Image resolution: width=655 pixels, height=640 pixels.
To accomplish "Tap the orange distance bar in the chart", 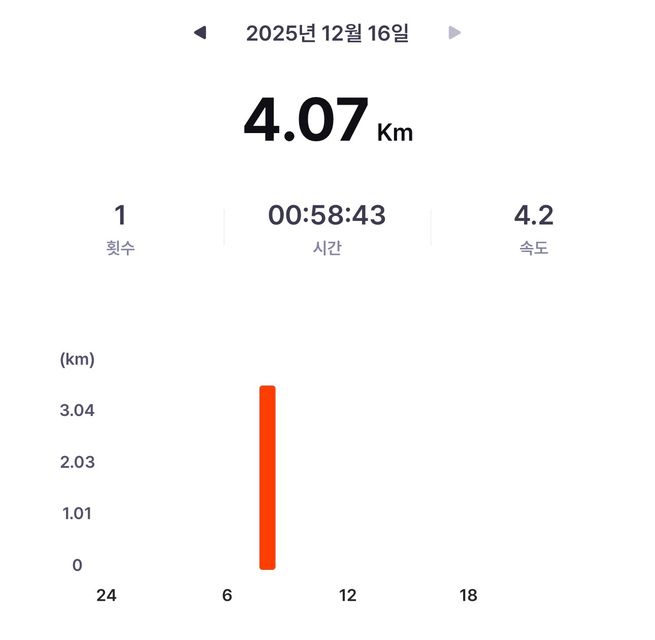I will [x=267, y=477].
